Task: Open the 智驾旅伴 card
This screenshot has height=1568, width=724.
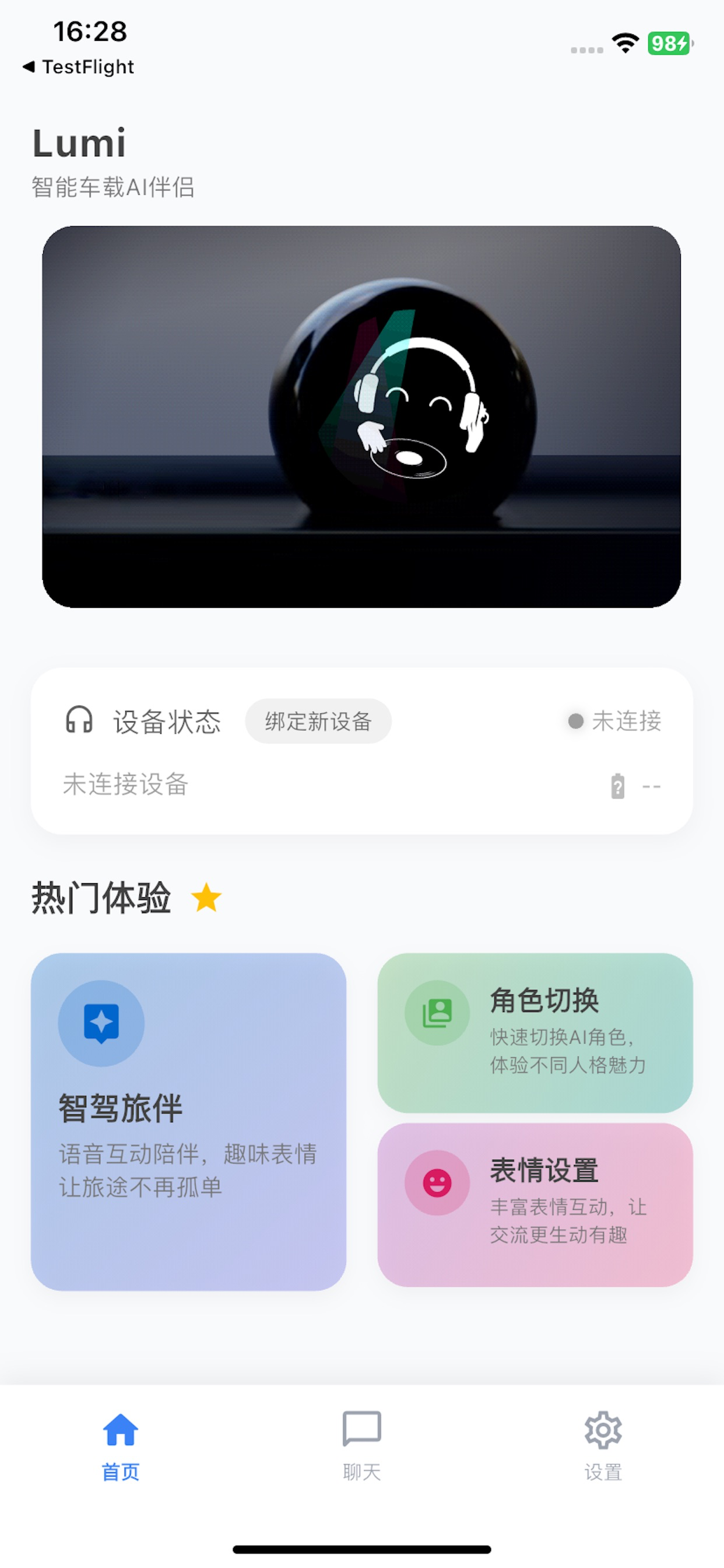Action: click(189, 1121)
